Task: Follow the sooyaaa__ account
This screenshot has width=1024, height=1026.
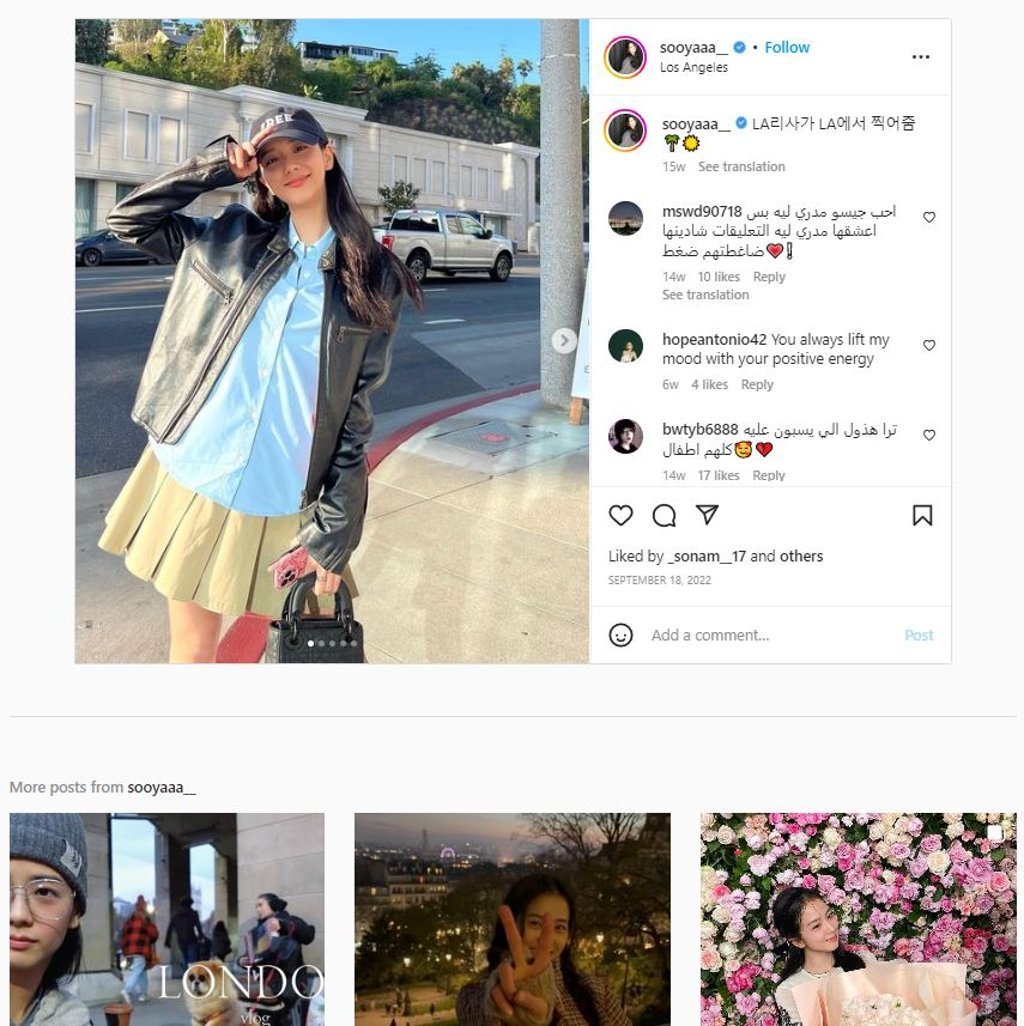Action: 787,47
